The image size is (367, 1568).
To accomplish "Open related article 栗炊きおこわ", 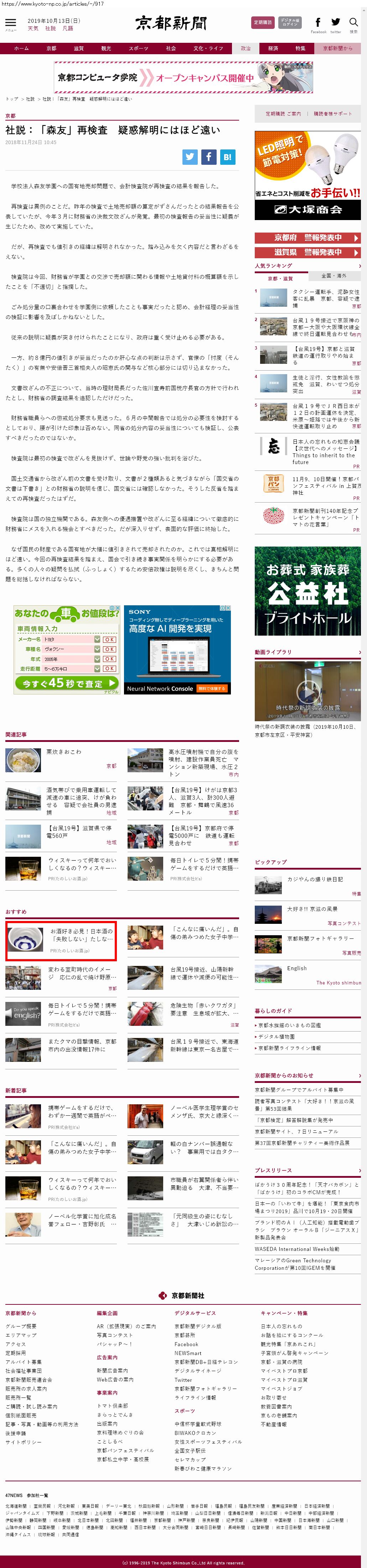I will (x=64, y=752).
